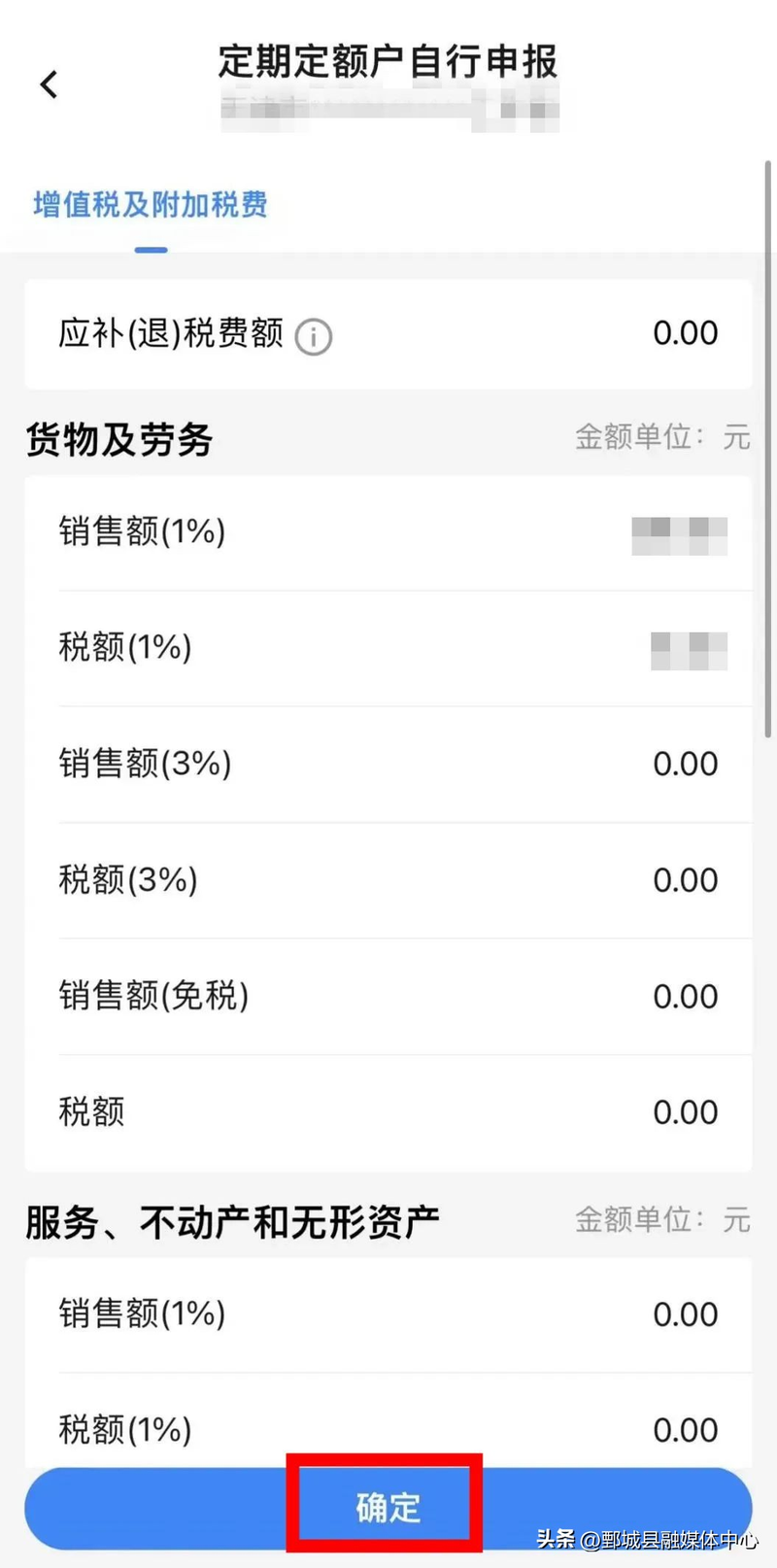The image size is (777, 1568).
Task: Tap the blue tab indicator under 增值税及附加税费
Action: click(x=151, y=250)
